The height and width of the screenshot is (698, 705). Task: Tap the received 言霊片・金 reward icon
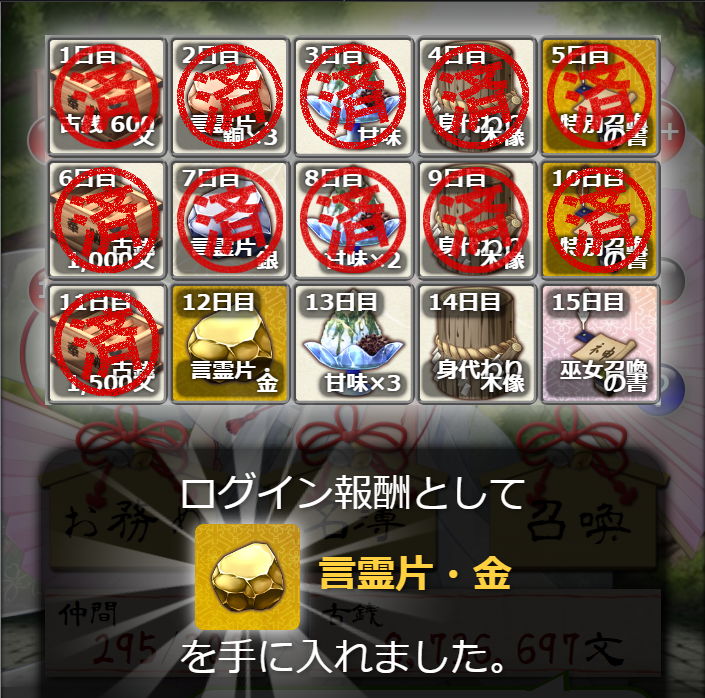pos(248,575)
